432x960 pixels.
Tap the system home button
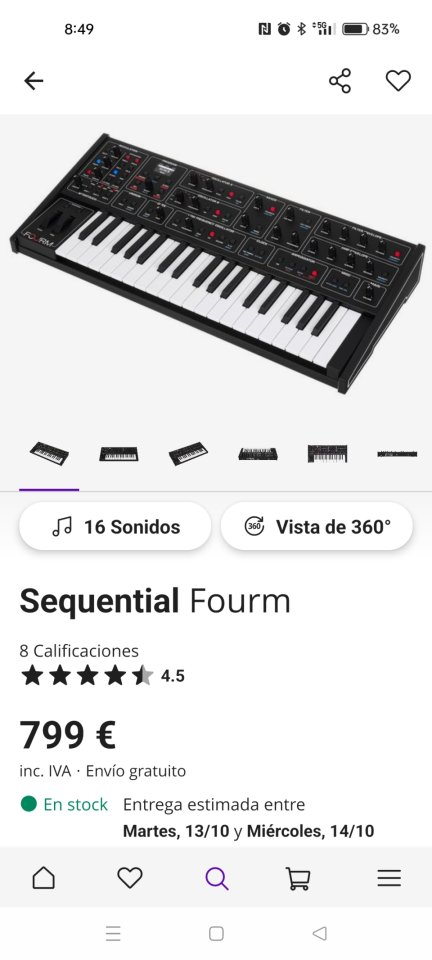click(x=216, y=933)
